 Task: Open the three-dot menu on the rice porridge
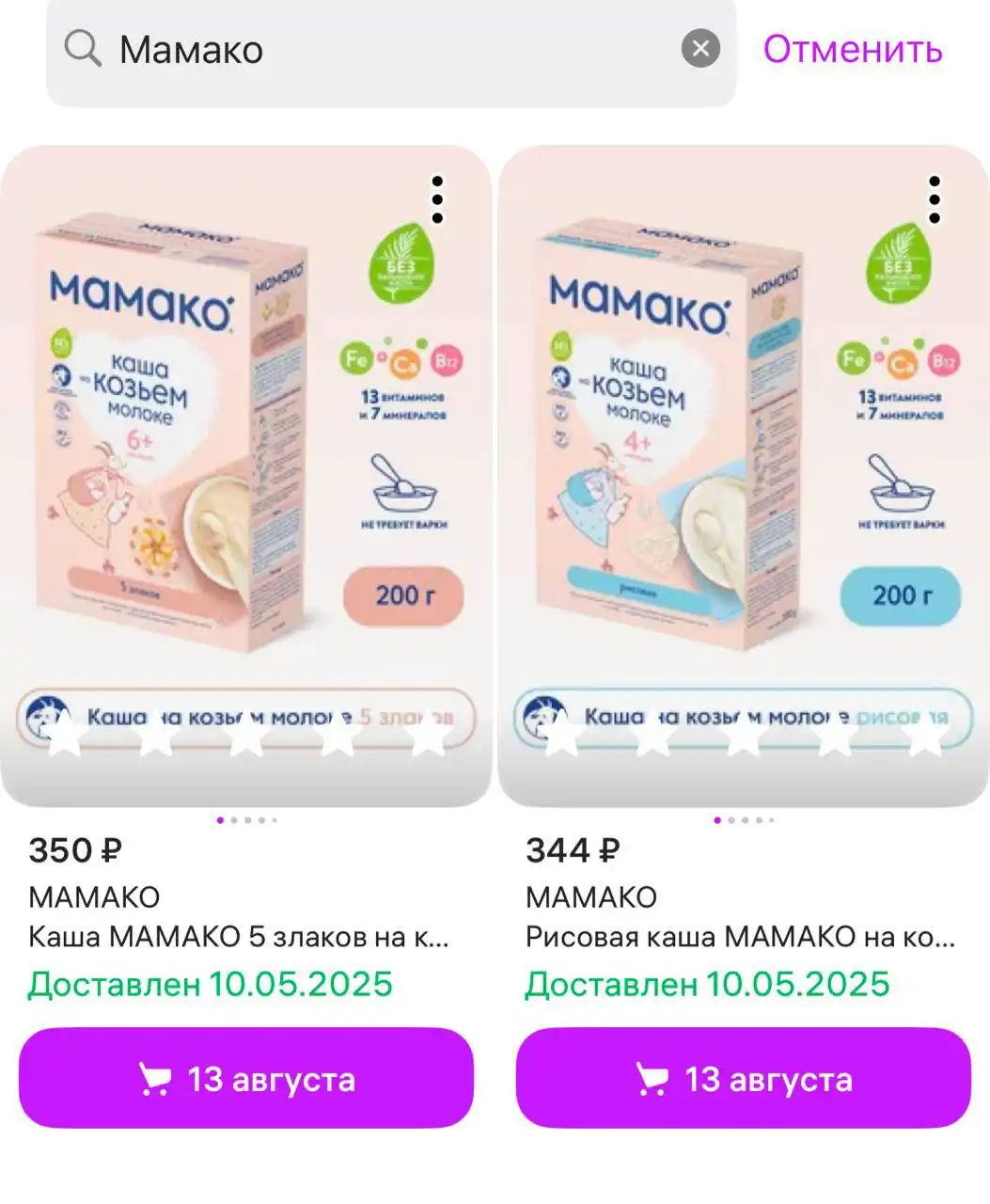934,198
